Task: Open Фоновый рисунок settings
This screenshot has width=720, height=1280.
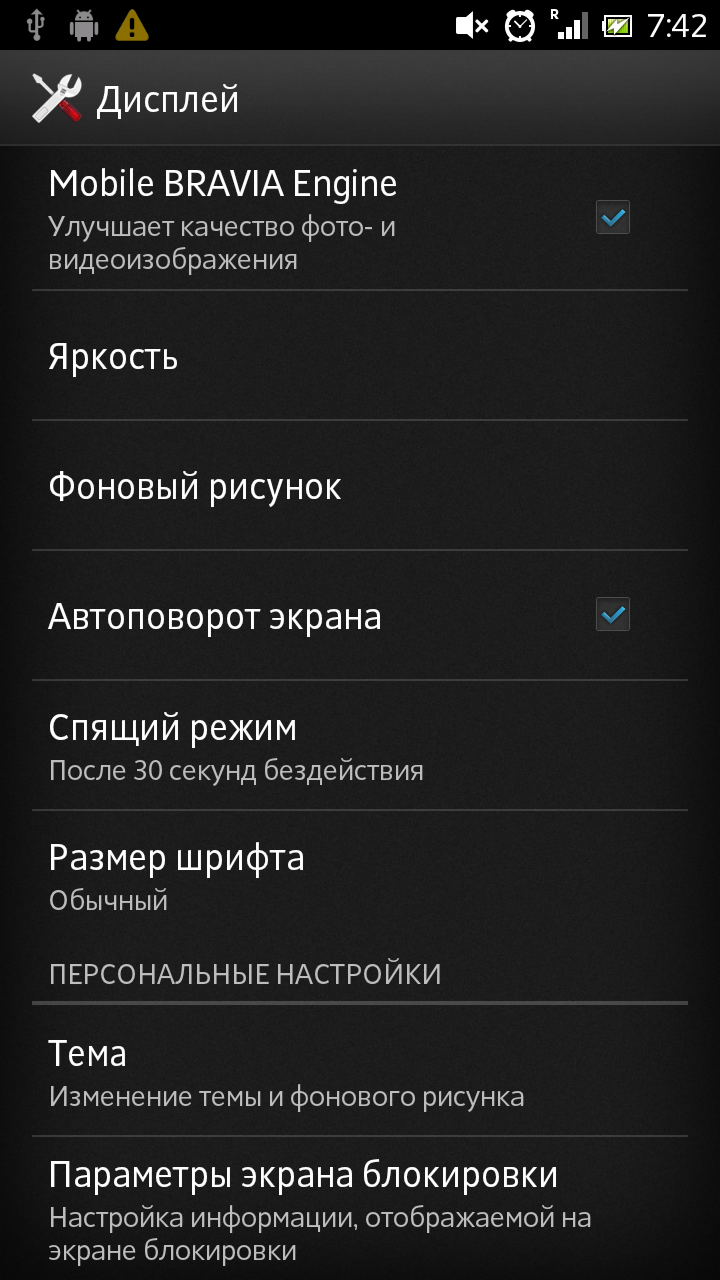Action: point(360,486)
